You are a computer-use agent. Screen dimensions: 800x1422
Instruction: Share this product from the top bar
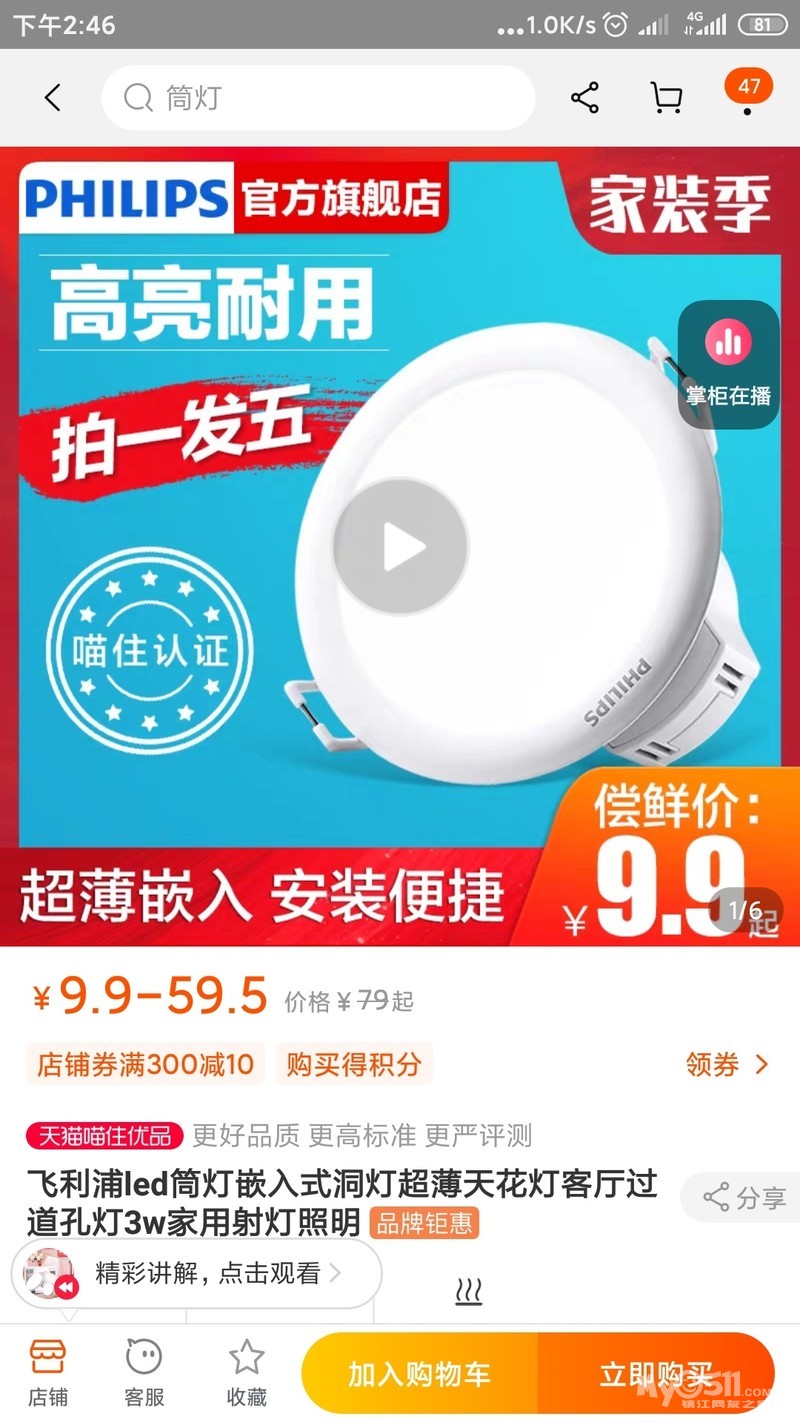[x=585, y=98]
